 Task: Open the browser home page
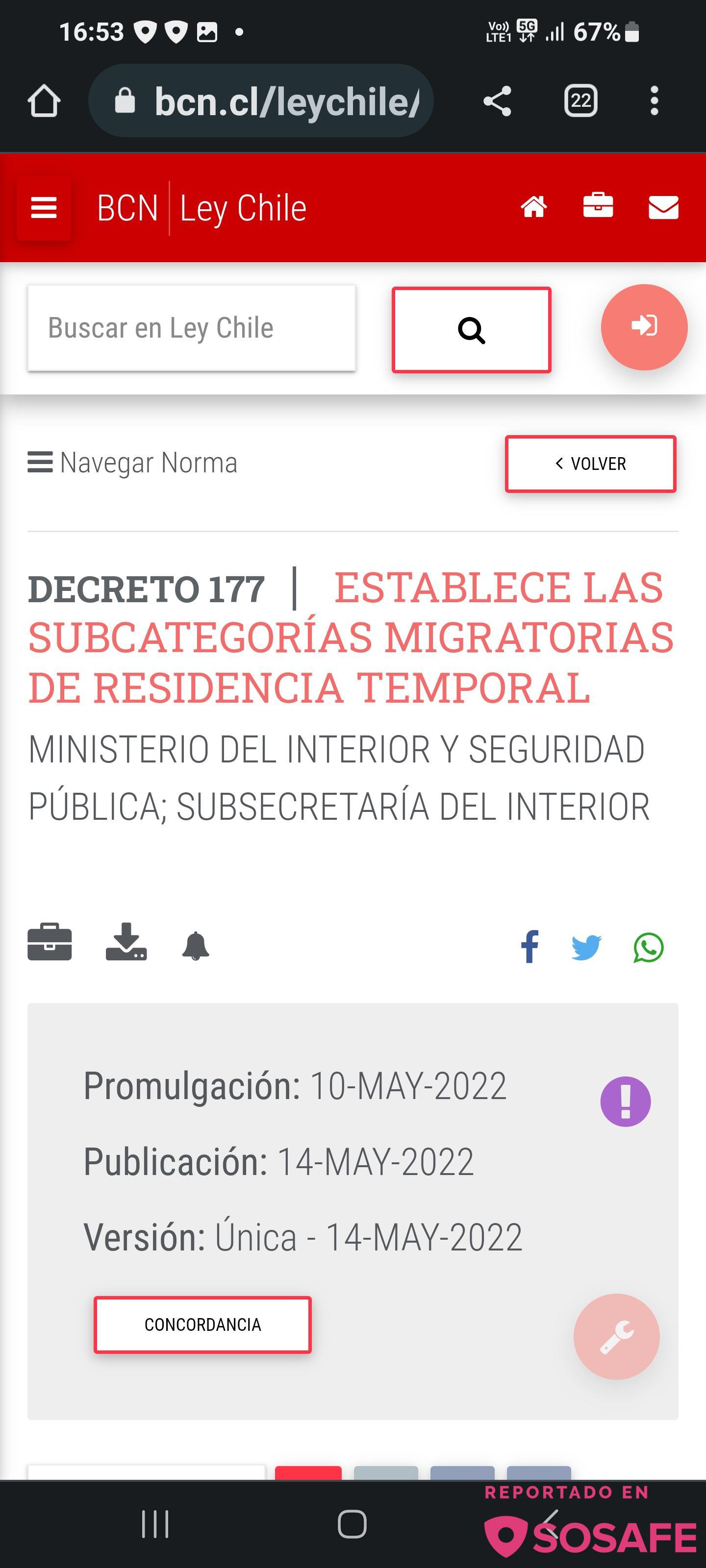[44, 101]
